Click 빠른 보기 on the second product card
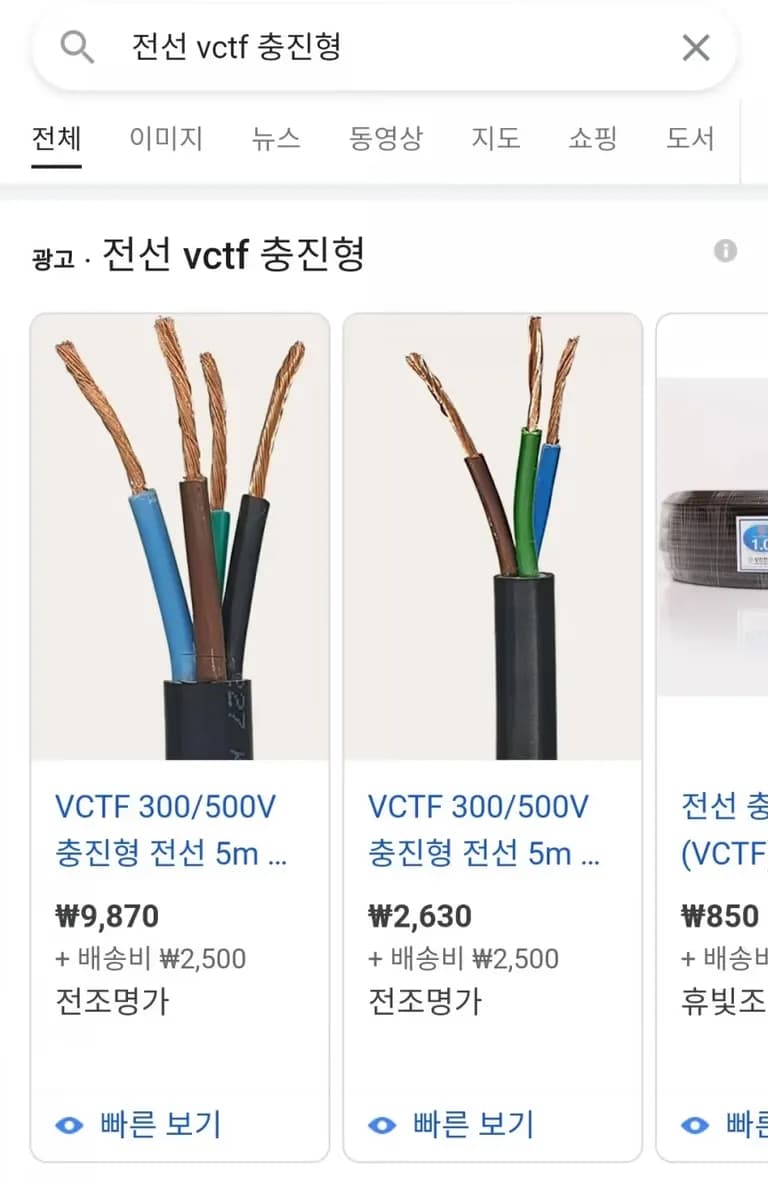 point(473,1125)
